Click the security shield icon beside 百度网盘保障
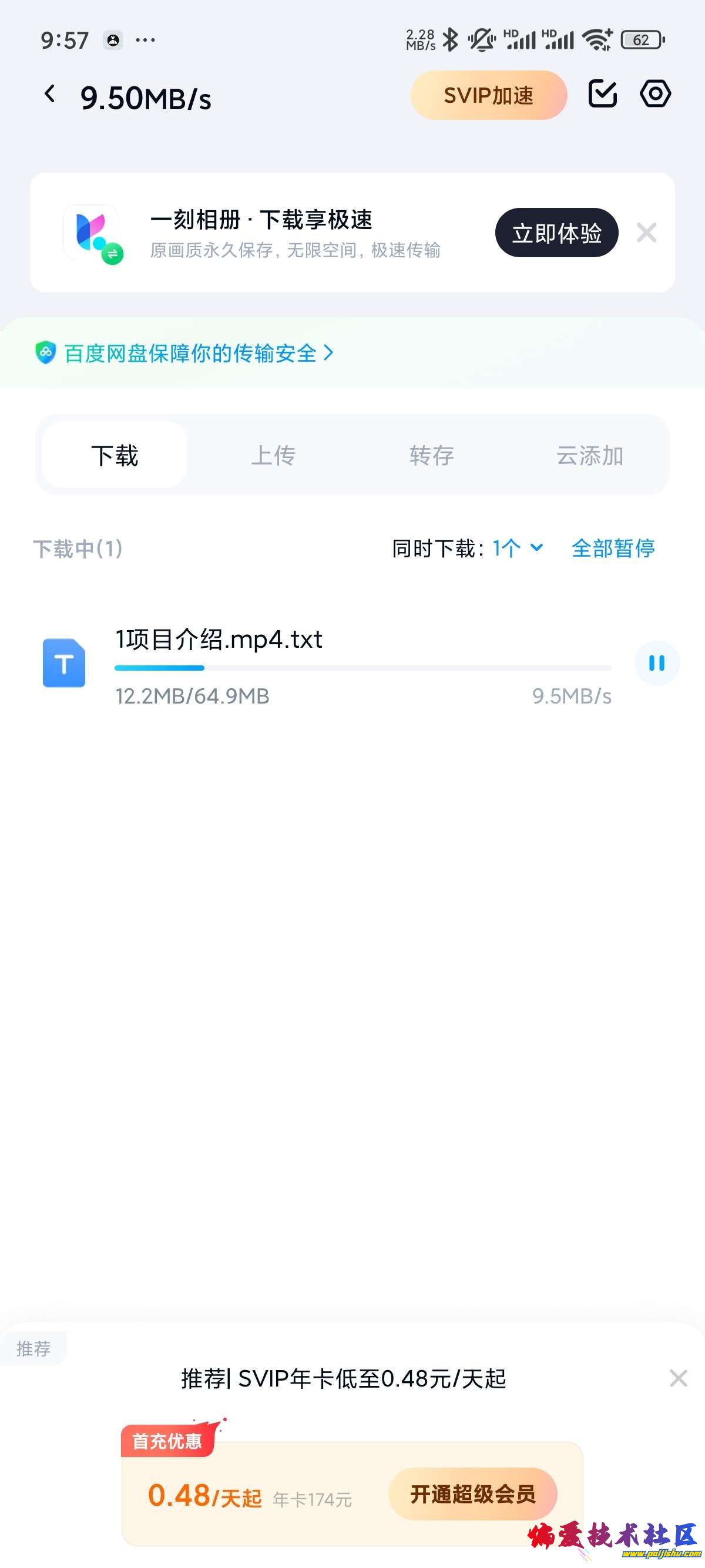 (x=46, y=353)
